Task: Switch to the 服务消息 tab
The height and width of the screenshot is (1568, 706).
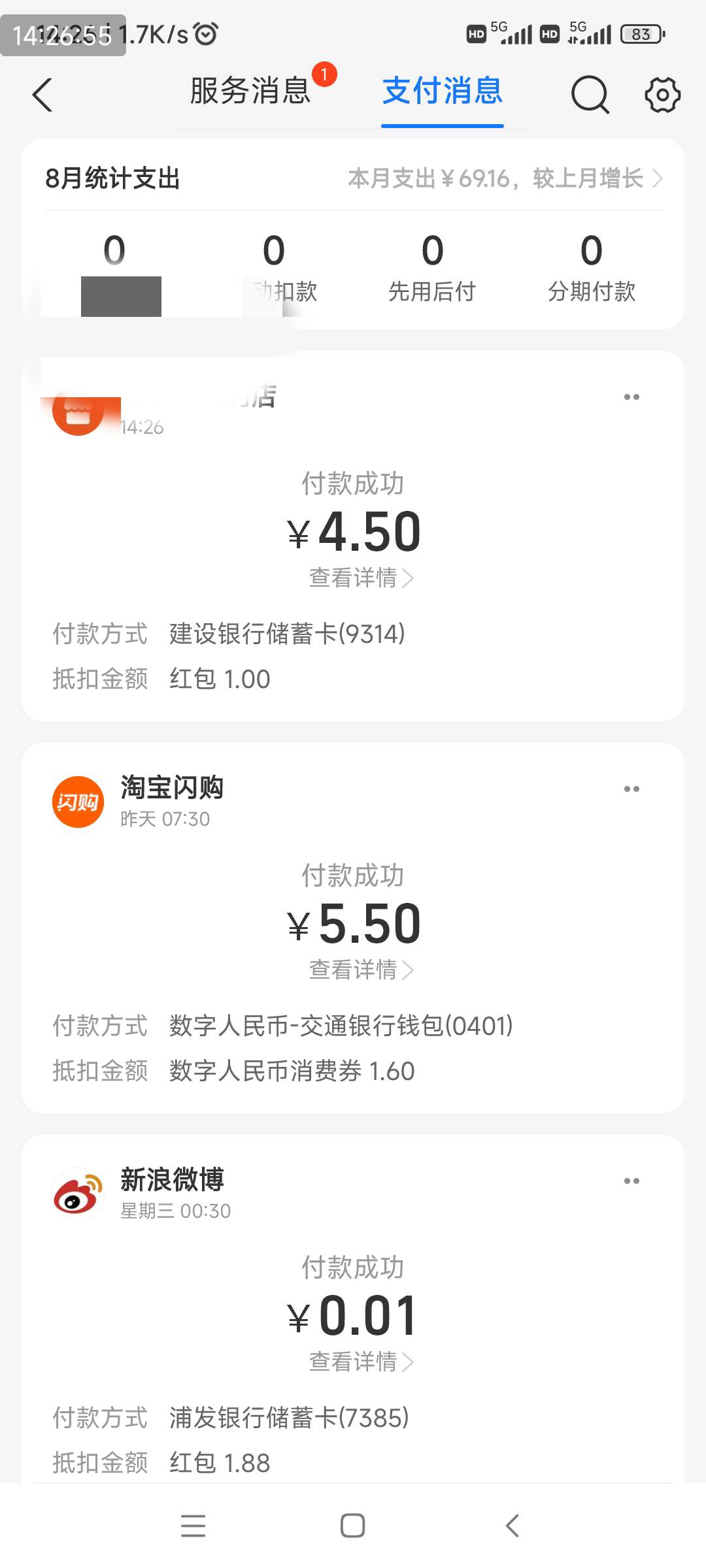Action: click(250, 91)
